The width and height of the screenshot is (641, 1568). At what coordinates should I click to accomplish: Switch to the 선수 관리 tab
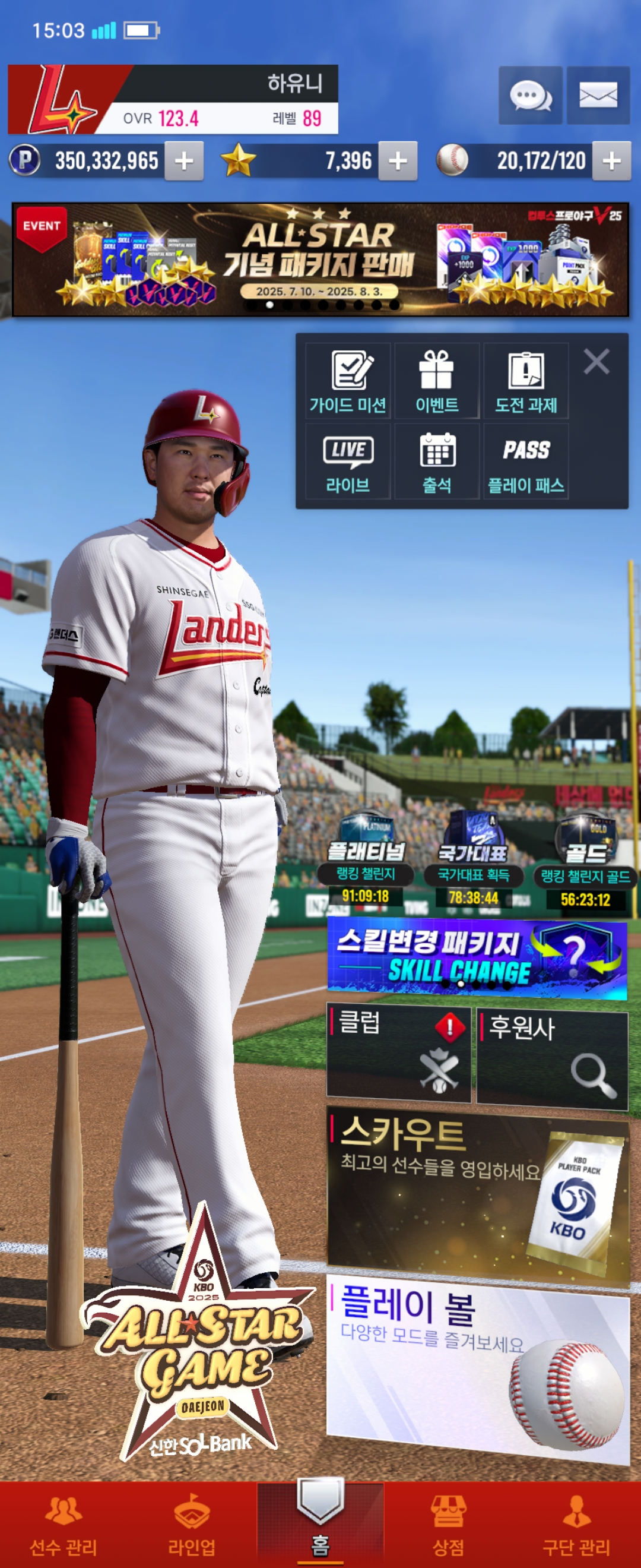(64, 1525)
